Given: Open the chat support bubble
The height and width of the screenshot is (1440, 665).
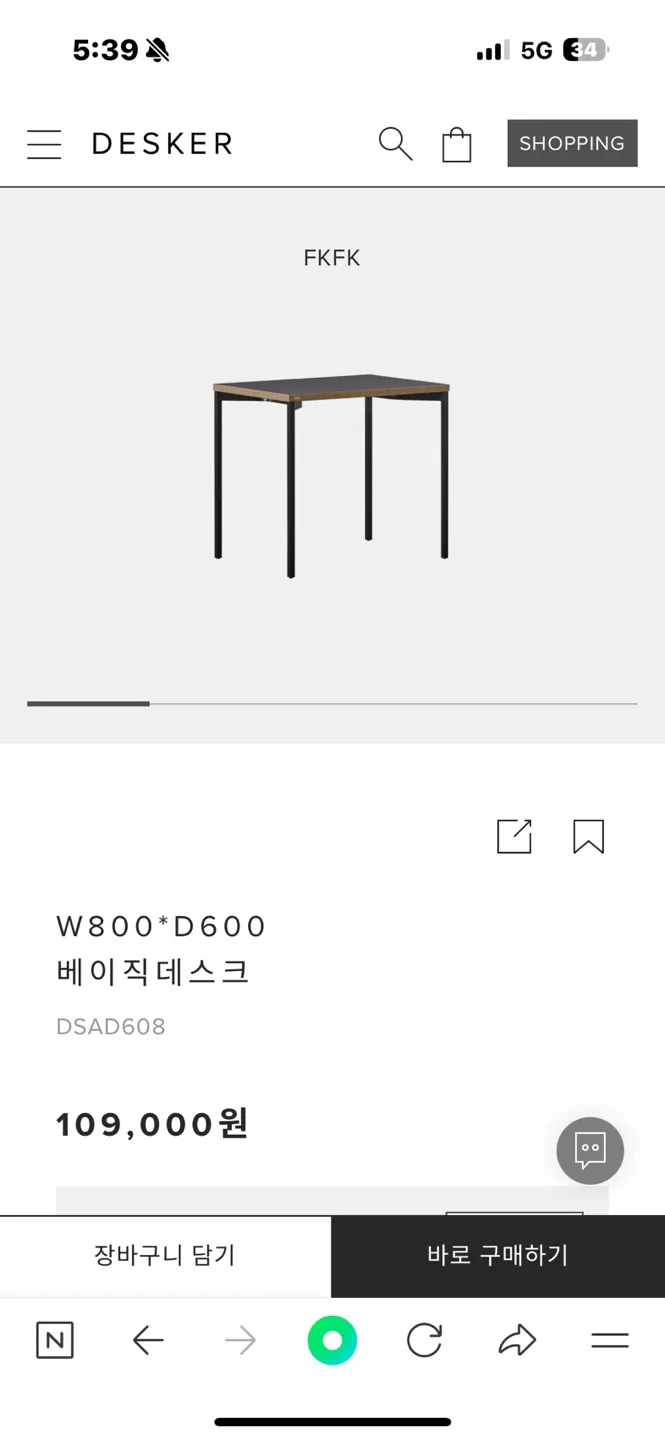Looking at the screenshot, I should click(x=590, y=1151).
